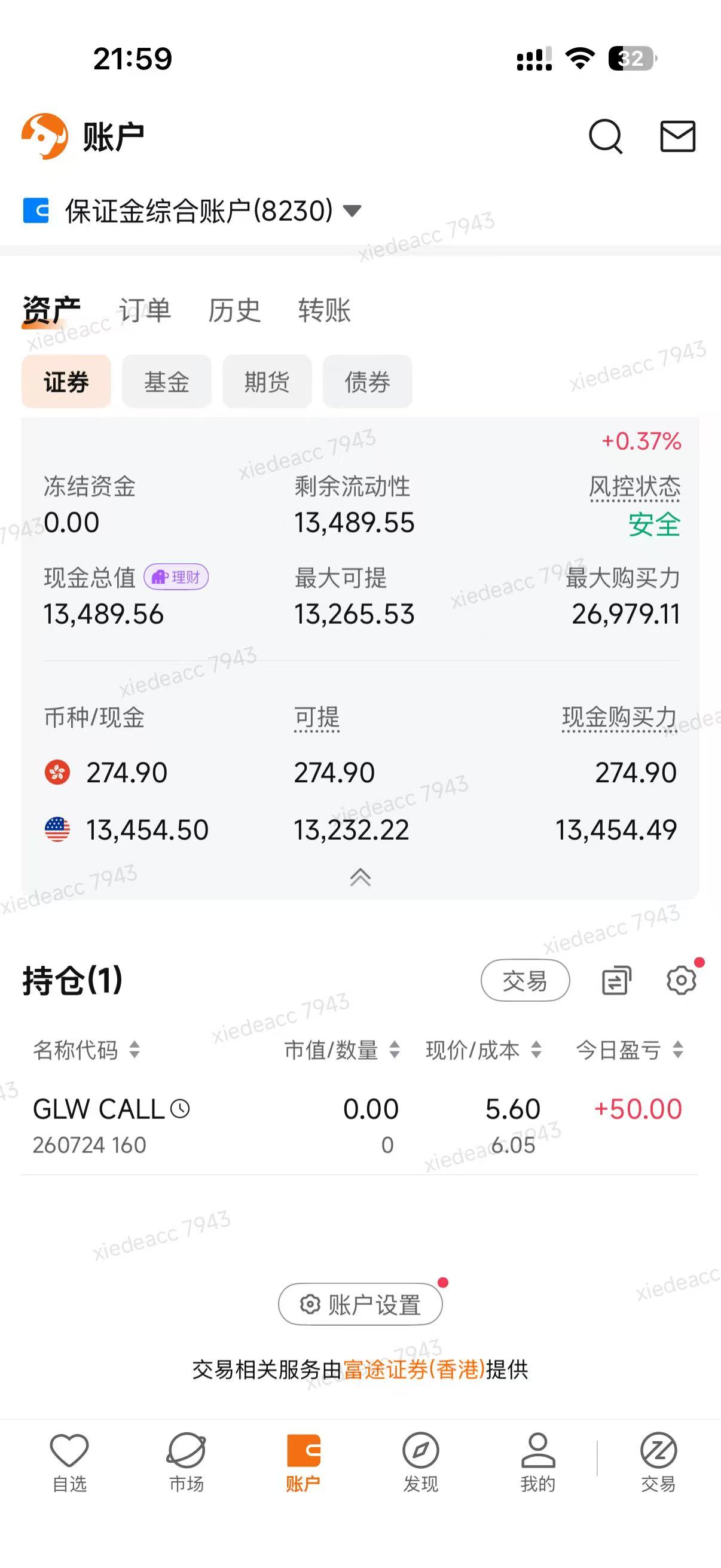Switch to the 转账 tab
Viewport: 721px width, 1568px height.
tap(324, 310)
